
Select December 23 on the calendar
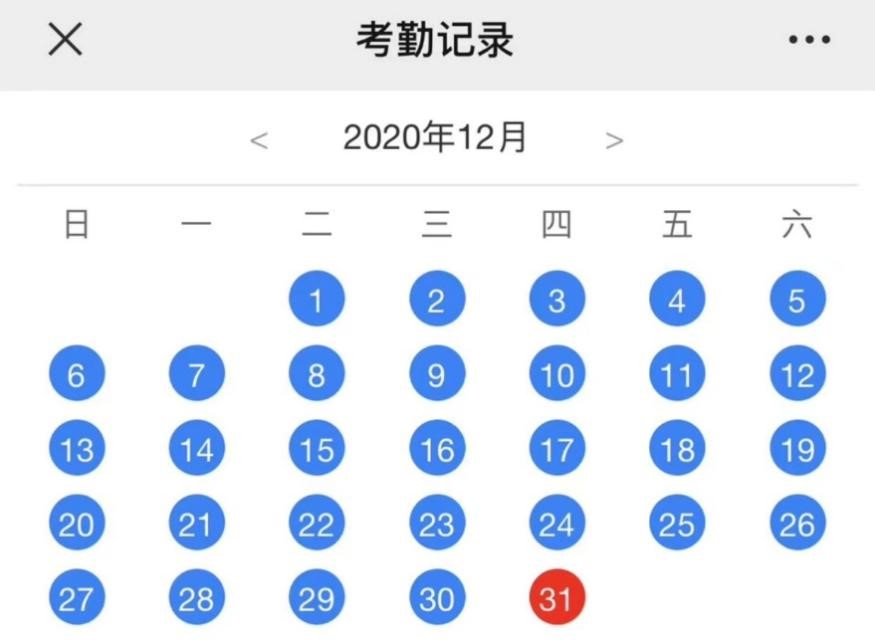[x=436, y=523]
